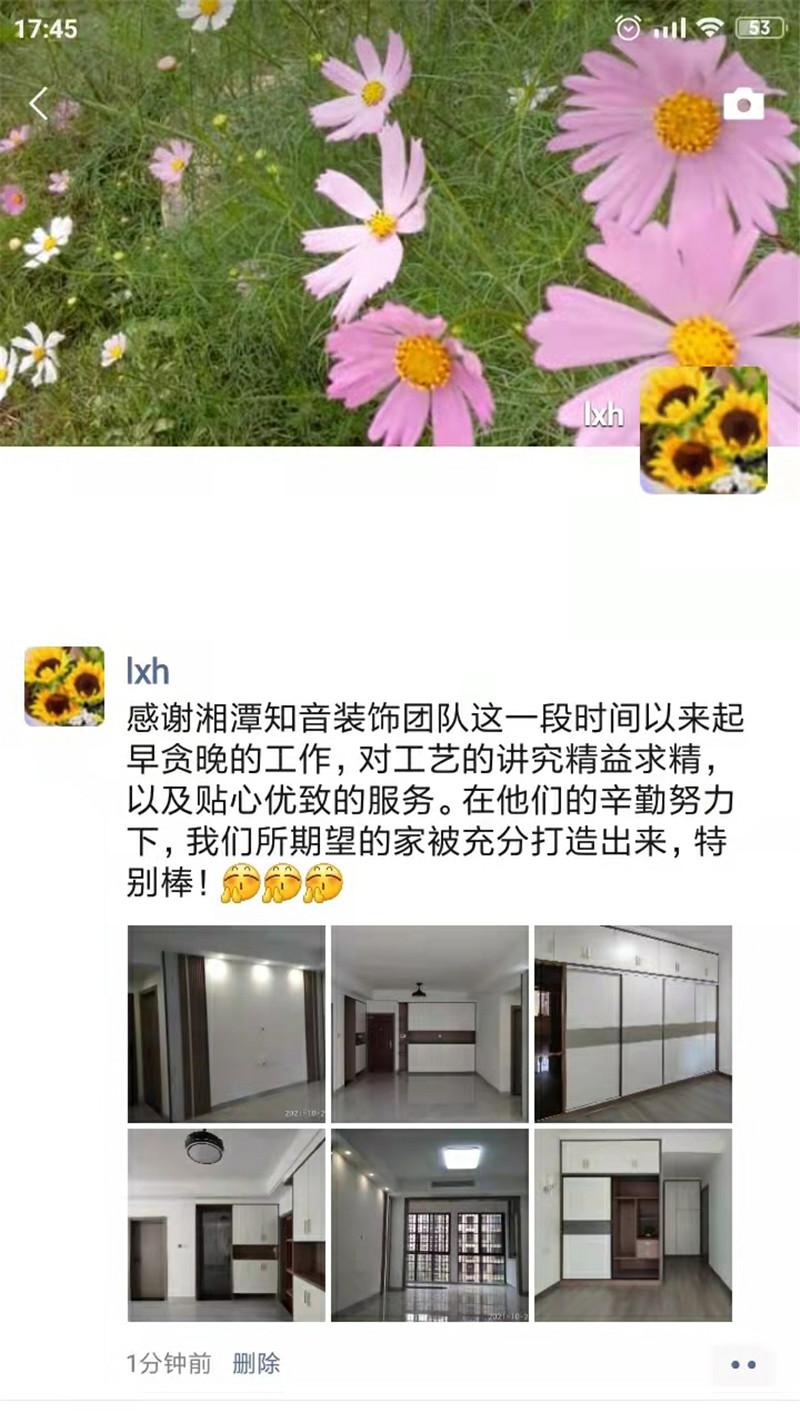This screenshot has height=1422, width=800.
Task: Open the sunflower profile avatar on cover
Action: [704, 430]
